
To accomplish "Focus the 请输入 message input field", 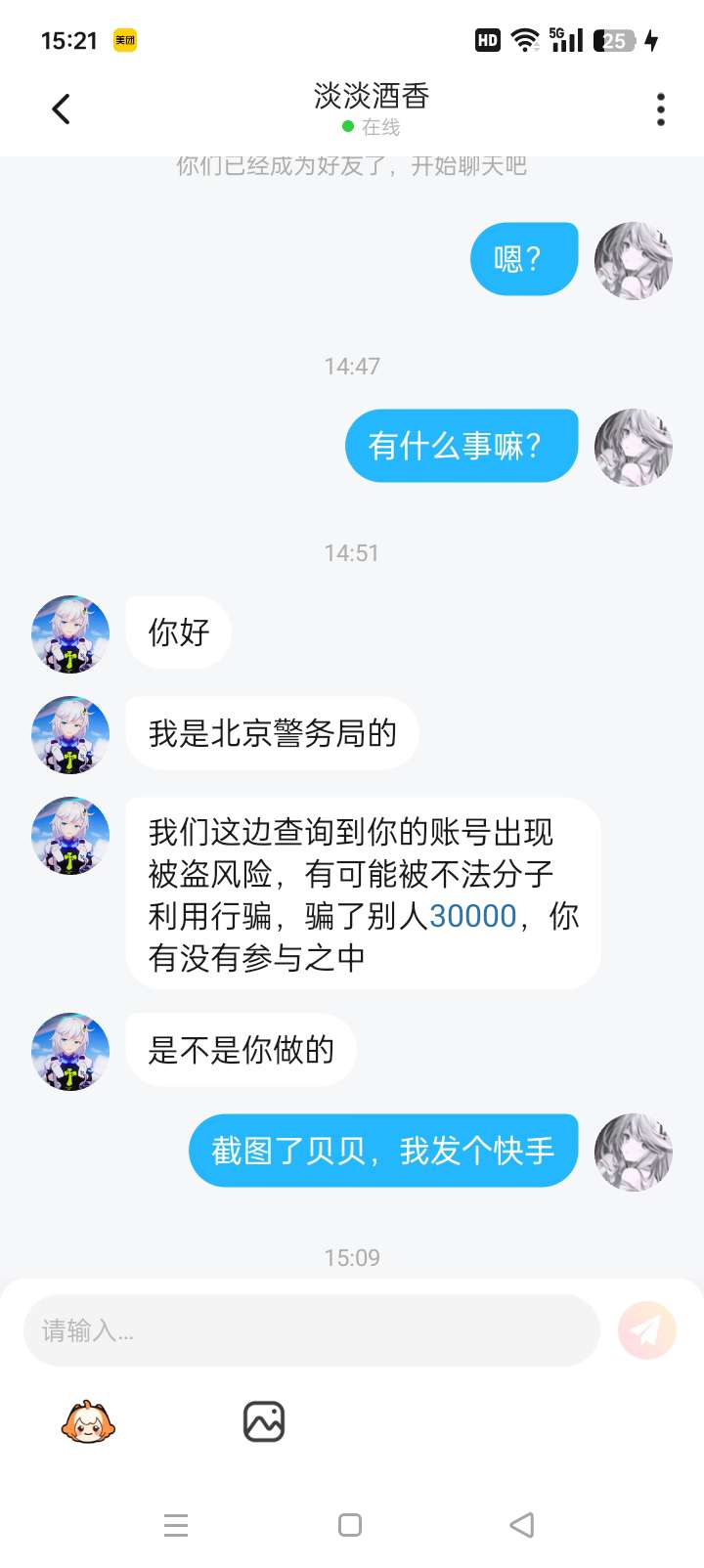I will (x=311, y=1330).
